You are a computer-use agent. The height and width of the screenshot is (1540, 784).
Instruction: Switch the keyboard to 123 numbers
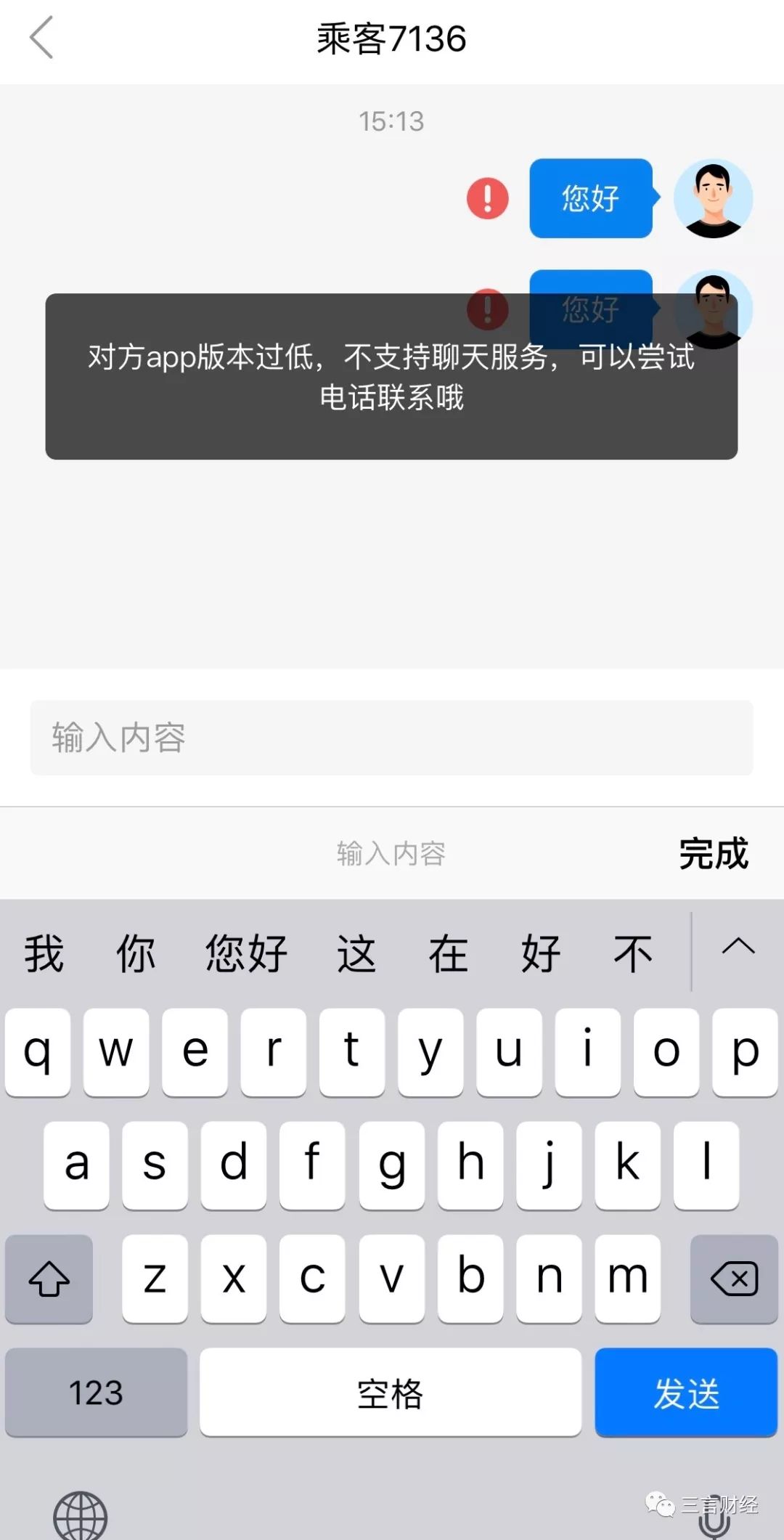pyautogui.click(x=96, y=1393)
